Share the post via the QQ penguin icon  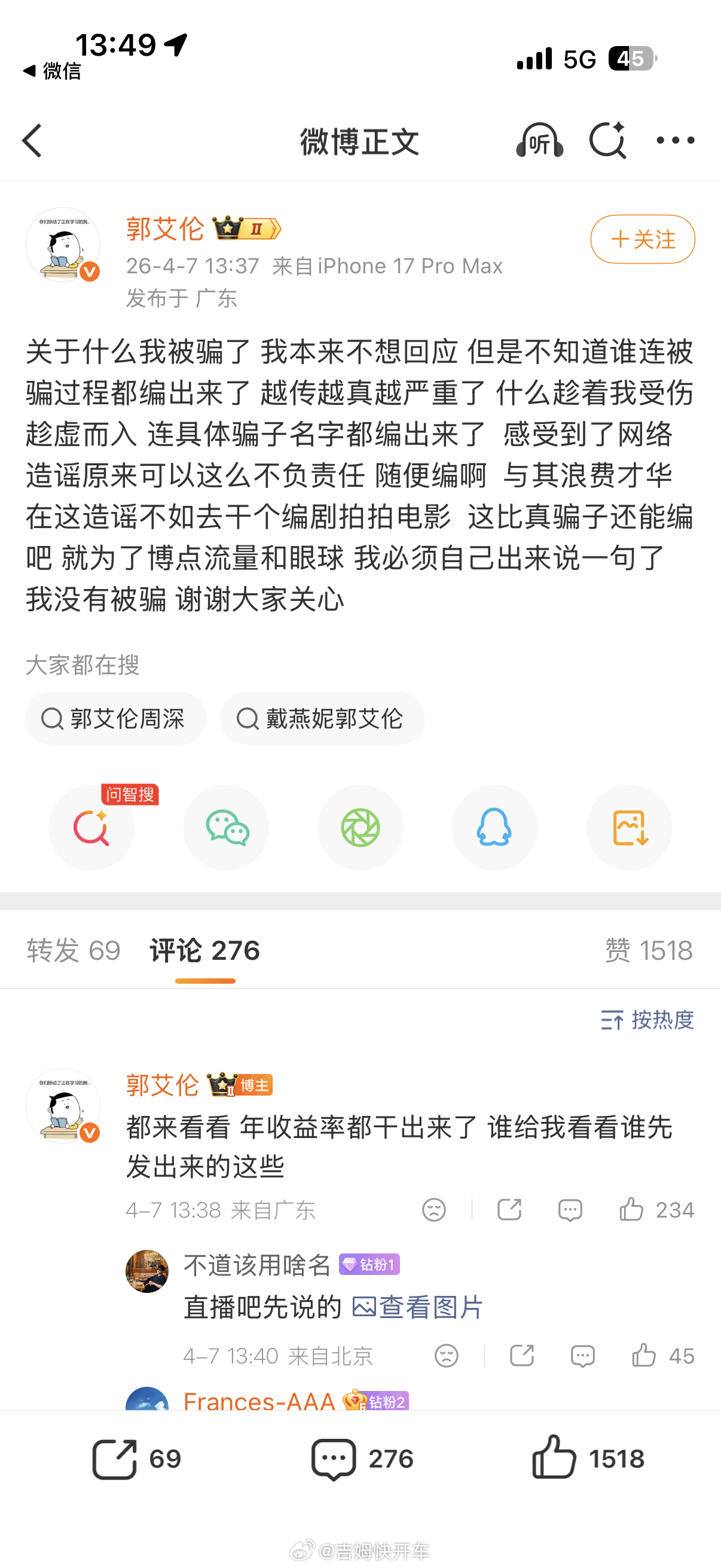pos(494,826)
